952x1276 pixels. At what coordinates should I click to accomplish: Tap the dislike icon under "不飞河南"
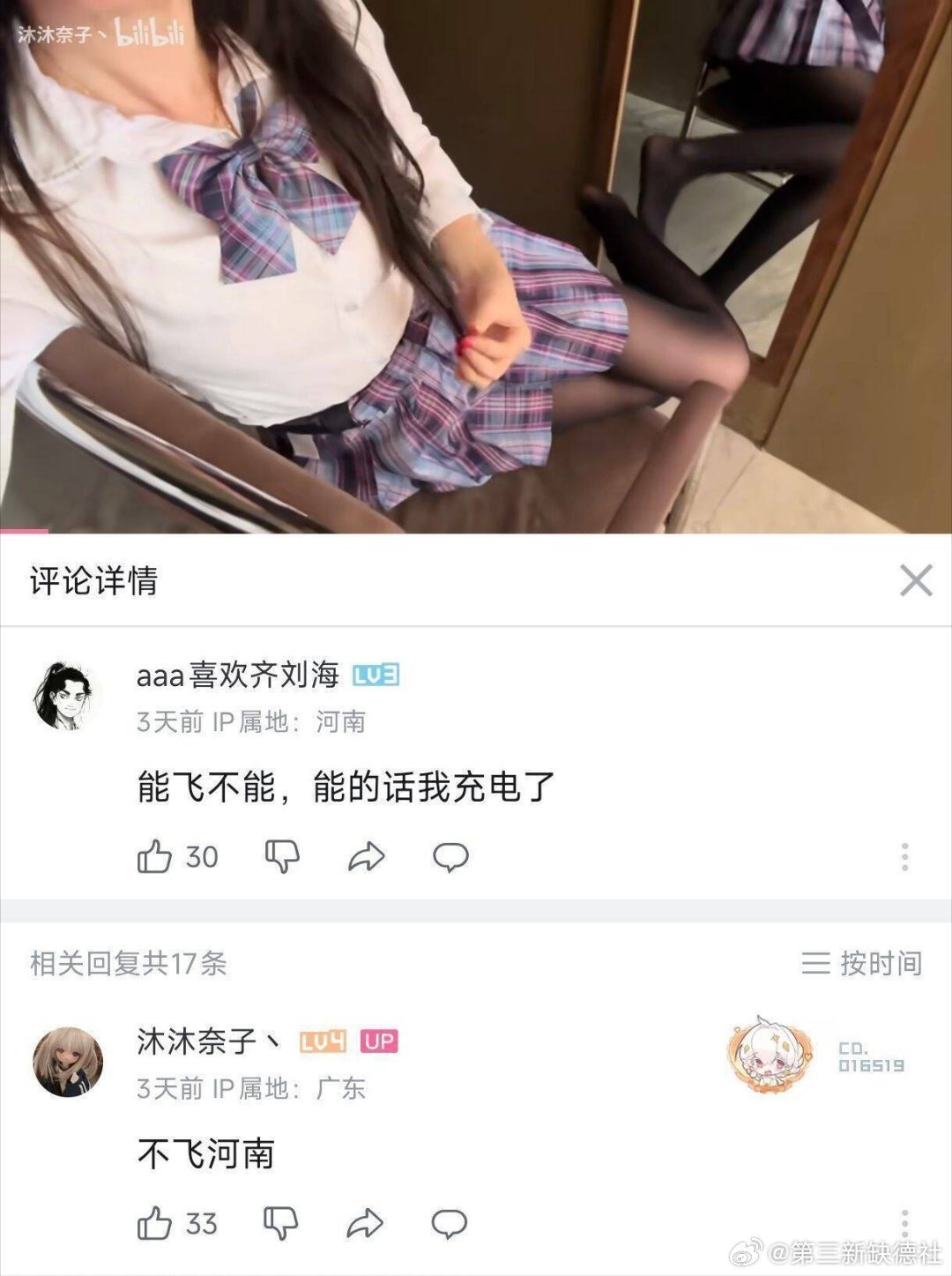[x=280, y=1222]
